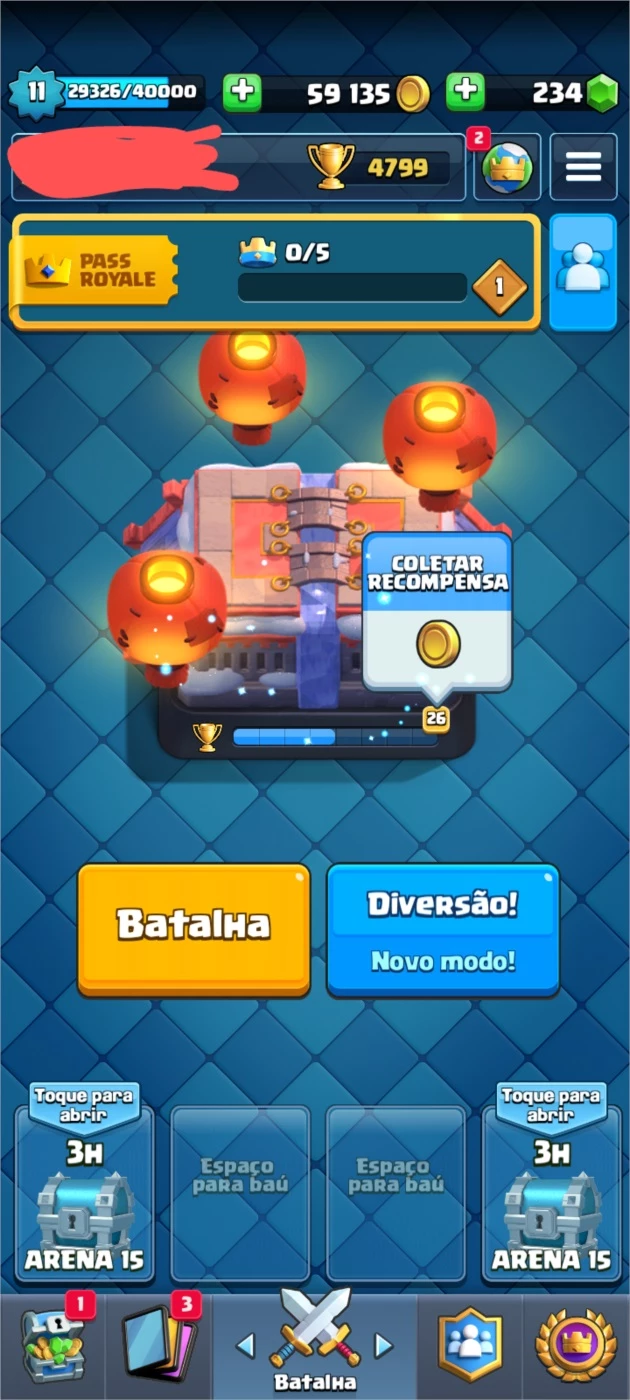Tap the plus button to buy gems

465,92
